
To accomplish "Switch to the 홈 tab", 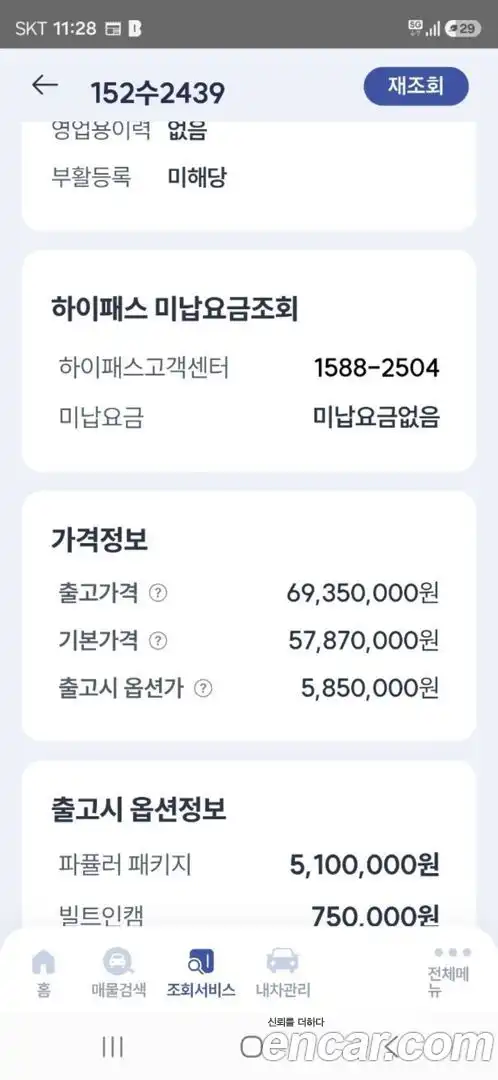I will [x=43, y=973].
